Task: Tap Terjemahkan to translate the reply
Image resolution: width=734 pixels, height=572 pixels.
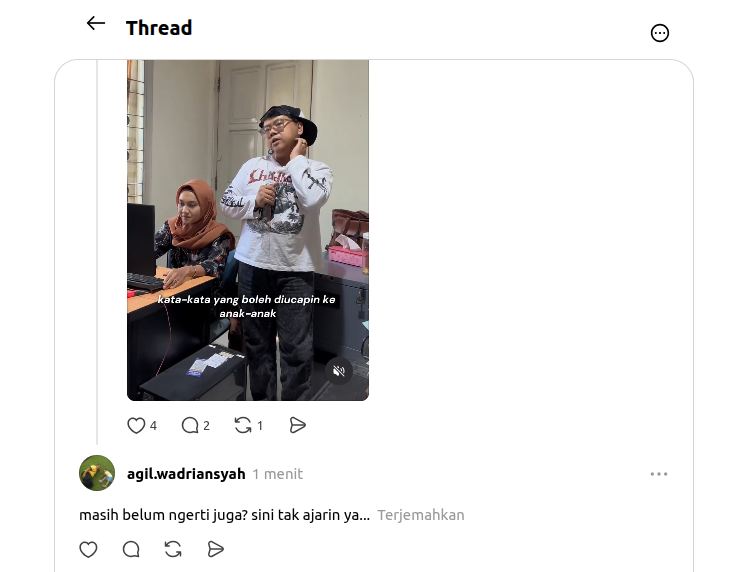Action: click(x=421, y=515)
